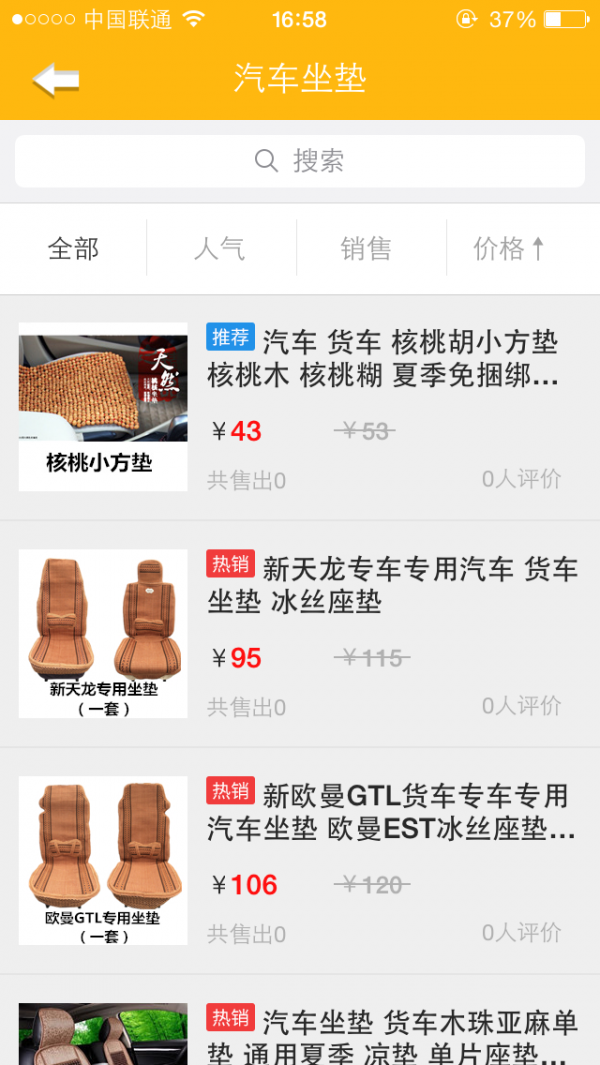Switch to the 全部 tab
Image resolution: width=600 pixels, height=1065 pixels.
pyautogui.click(x=74, y=248)
